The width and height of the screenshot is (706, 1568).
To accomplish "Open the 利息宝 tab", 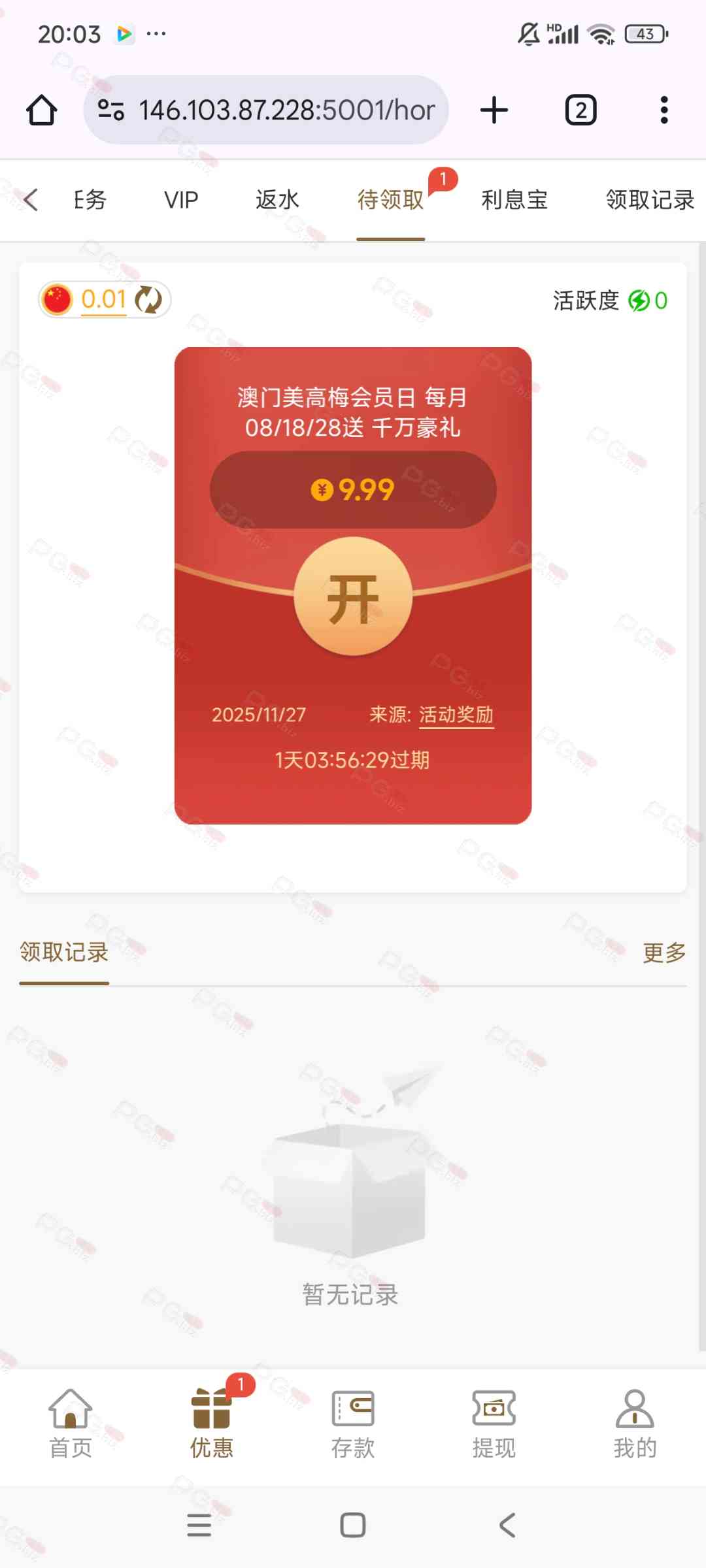I will click(514, 200).
